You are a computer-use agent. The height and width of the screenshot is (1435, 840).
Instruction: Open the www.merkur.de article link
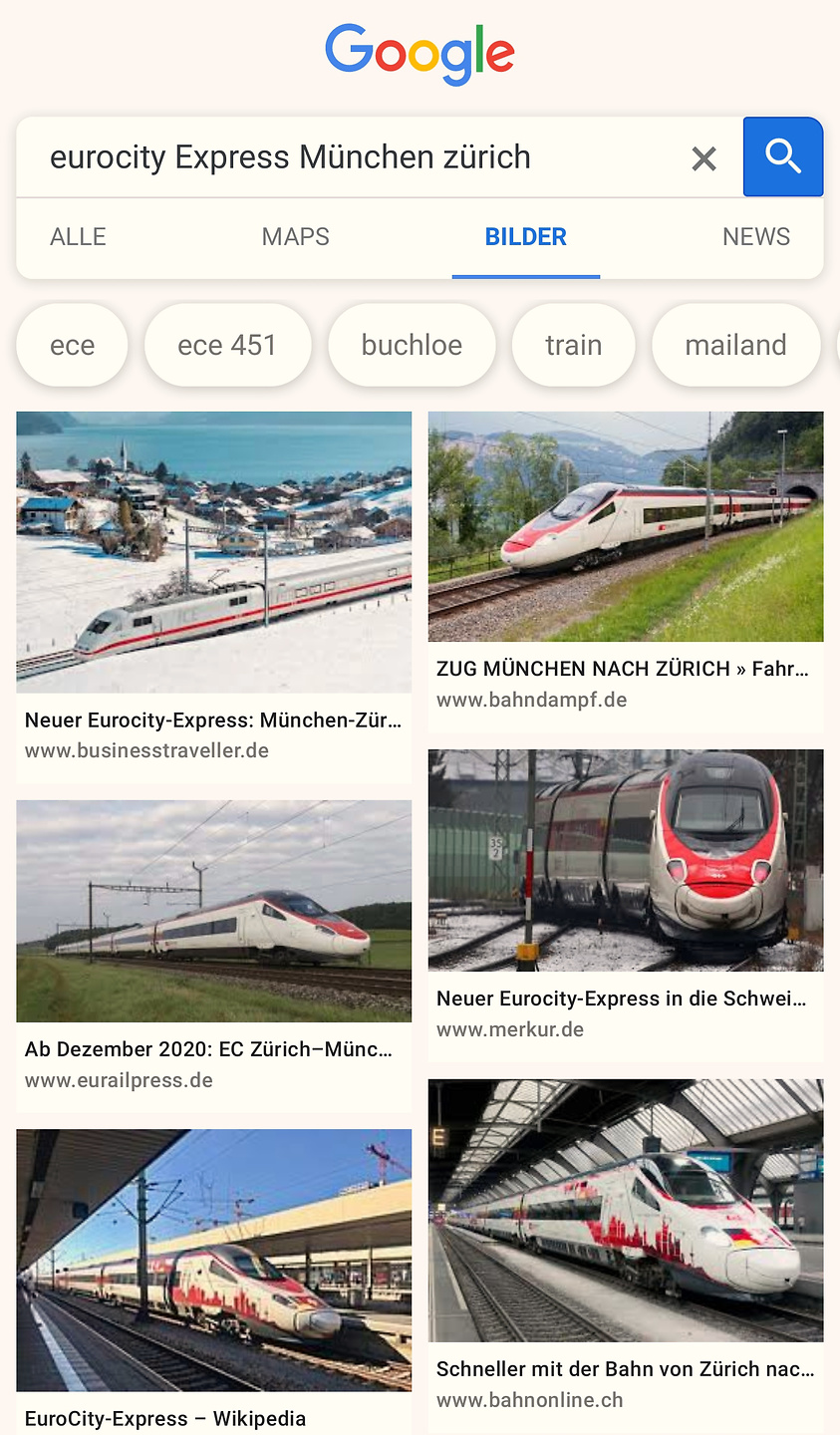[510, 1028]
